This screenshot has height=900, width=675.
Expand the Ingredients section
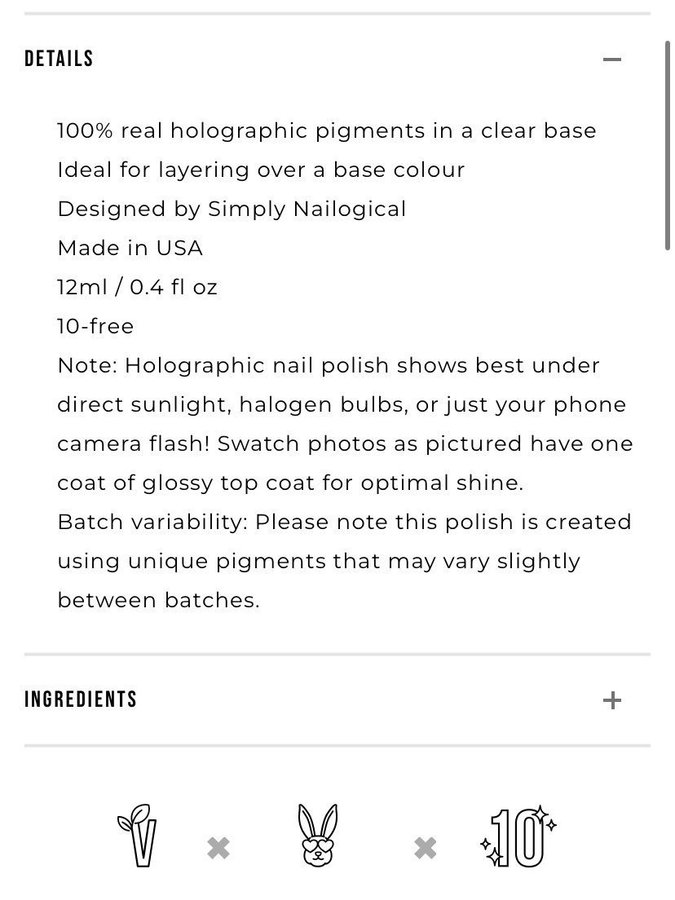[x=612, y=700]
